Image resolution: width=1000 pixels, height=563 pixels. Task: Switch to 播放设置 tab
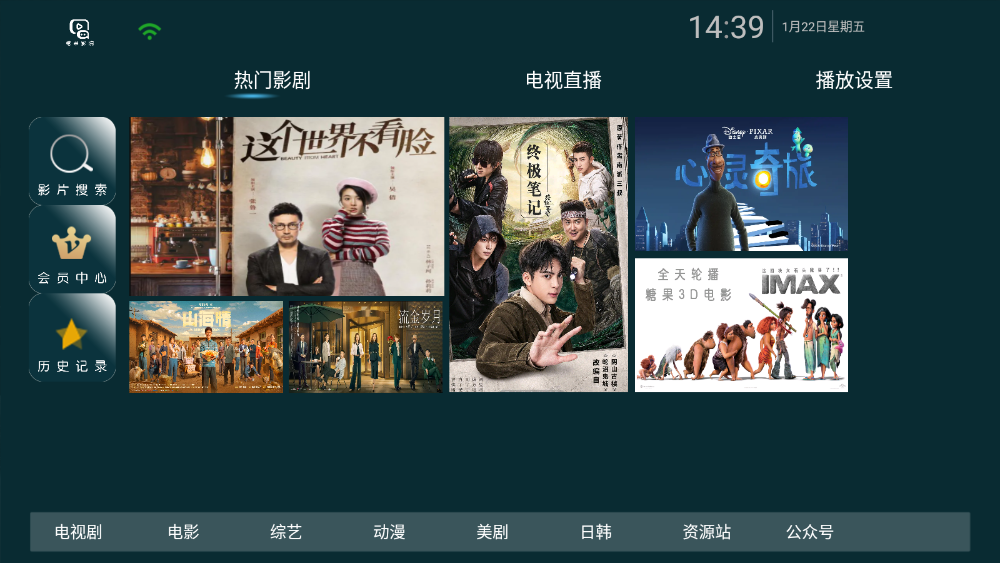click(x=853, y=81)
